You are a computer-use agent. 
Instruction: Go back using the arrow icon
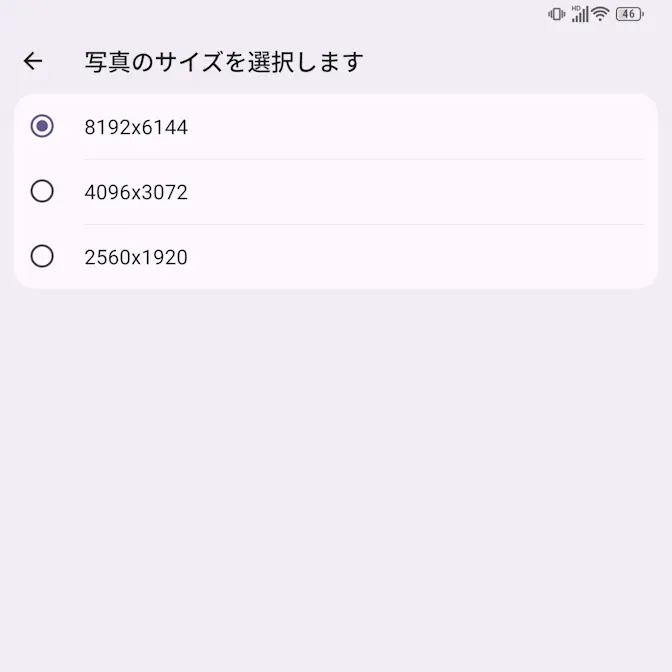point(33,62)
